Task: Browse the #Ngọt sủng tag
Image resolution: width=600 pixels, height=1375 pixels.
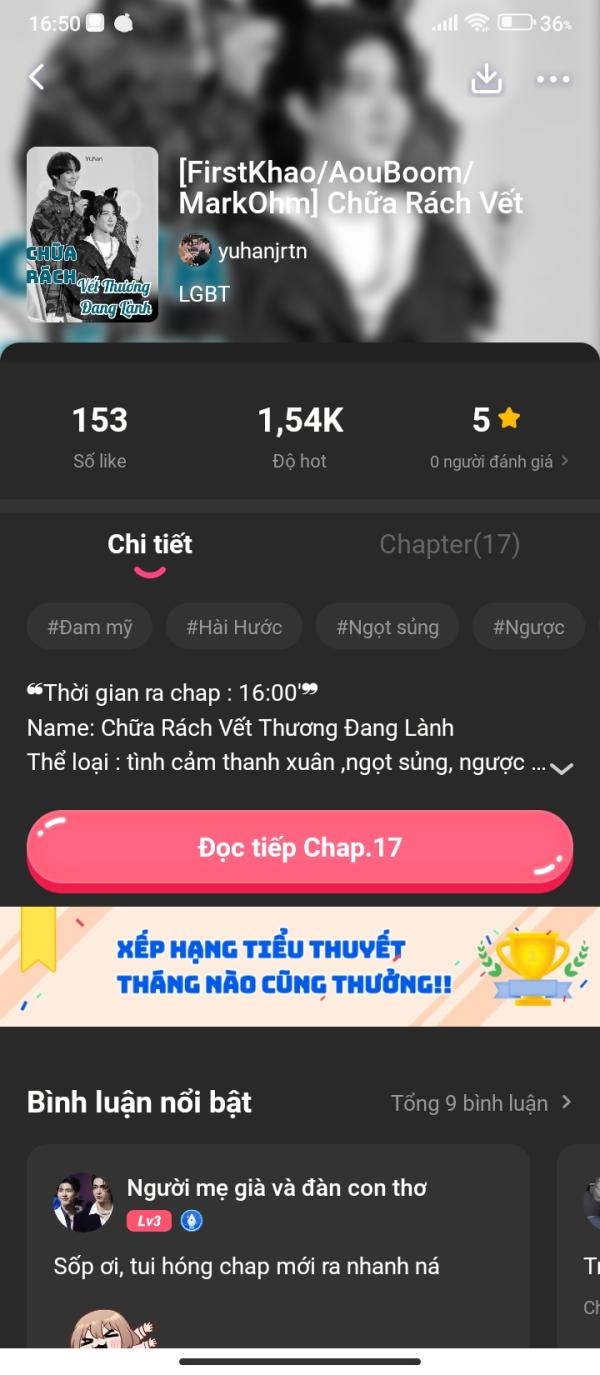Action: point(387,627)
